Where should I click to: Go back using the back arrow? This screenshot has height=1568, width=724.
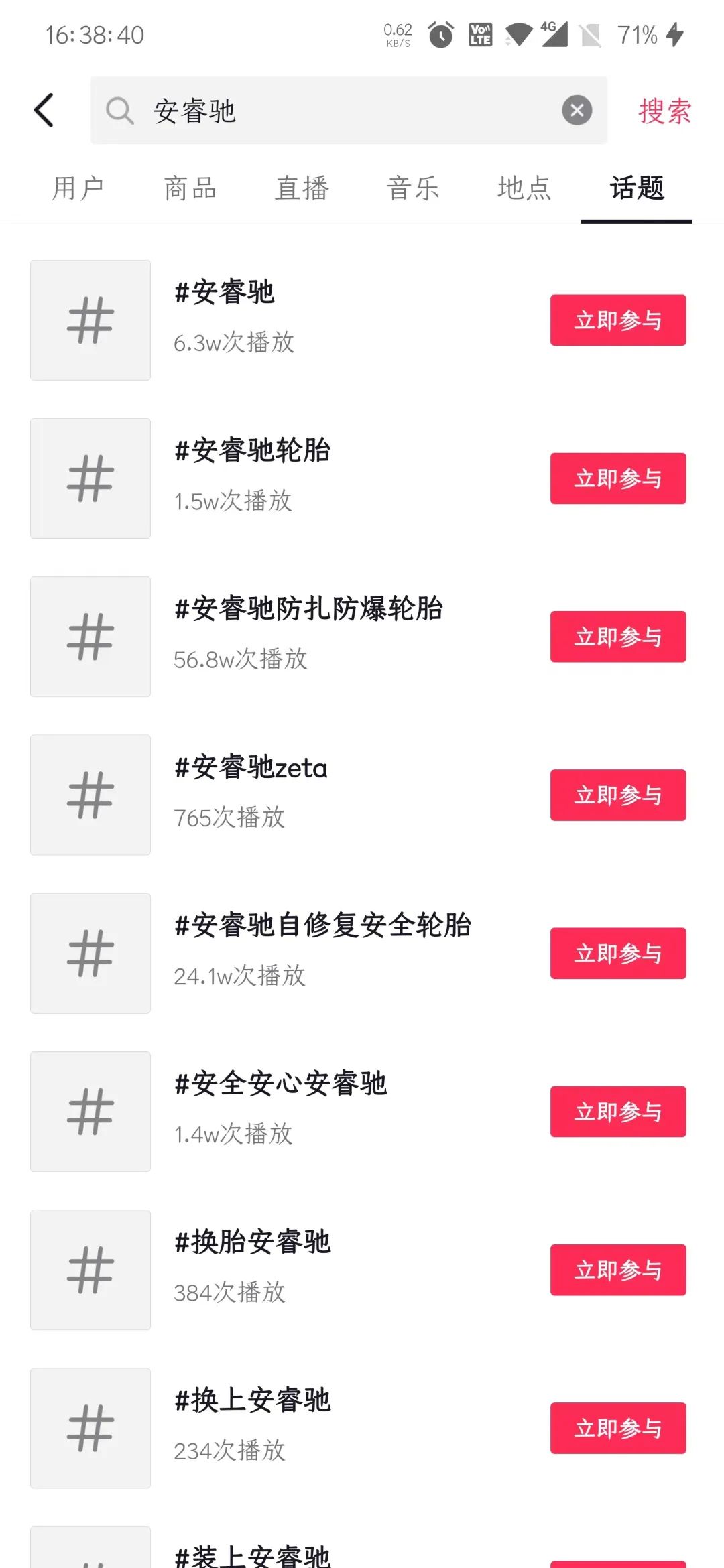(44, 111)
